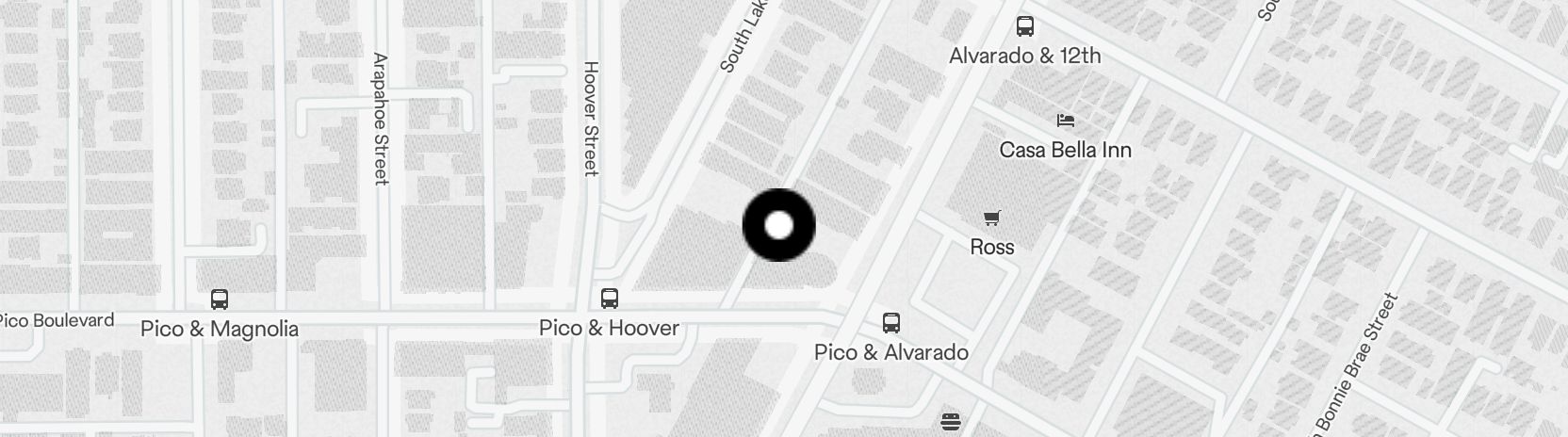Tap the black location pin marker
The width and height of the screenshot is (1568, 437).
click(x=778, y=225)
